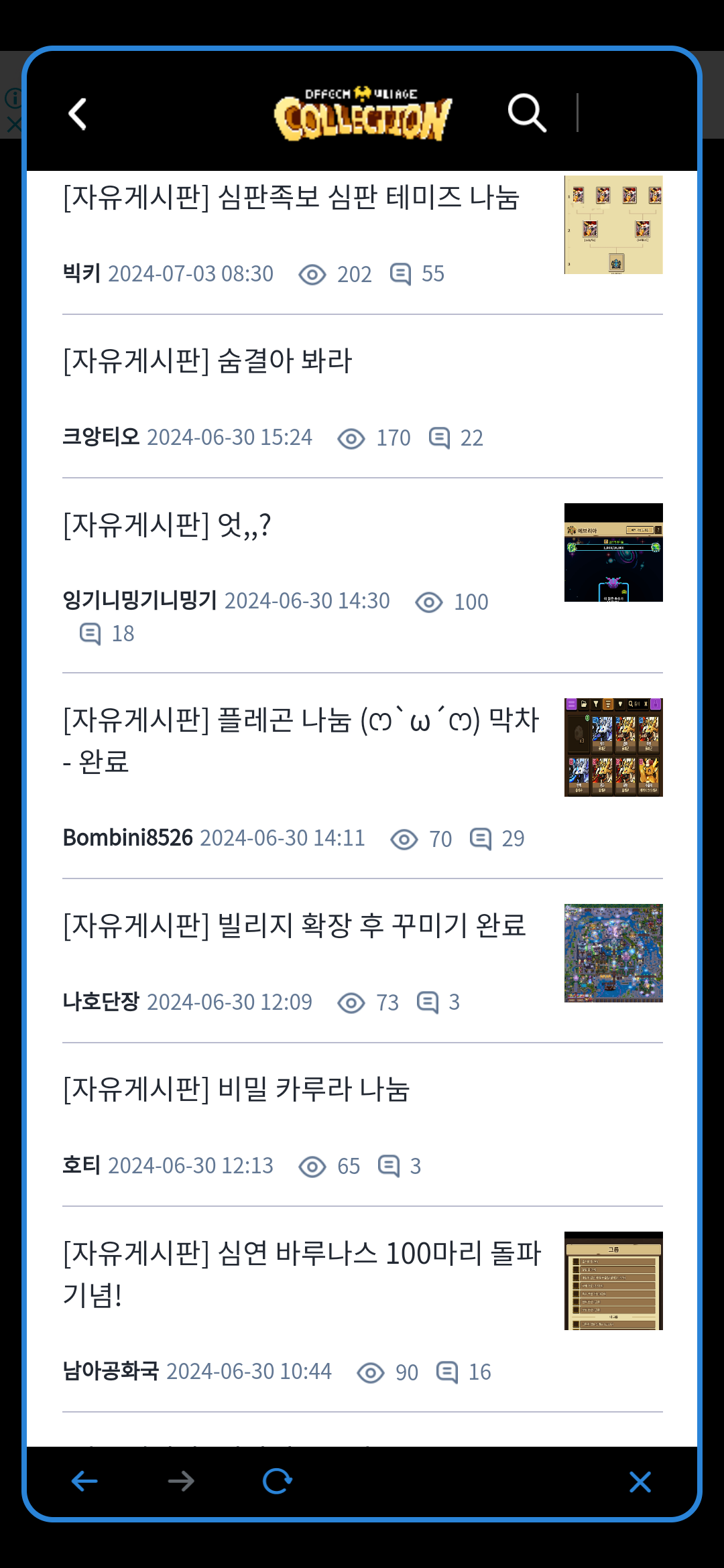Go back using the header arrow
This screenshot has width=724, height=1568.
[x=78, y=114]
